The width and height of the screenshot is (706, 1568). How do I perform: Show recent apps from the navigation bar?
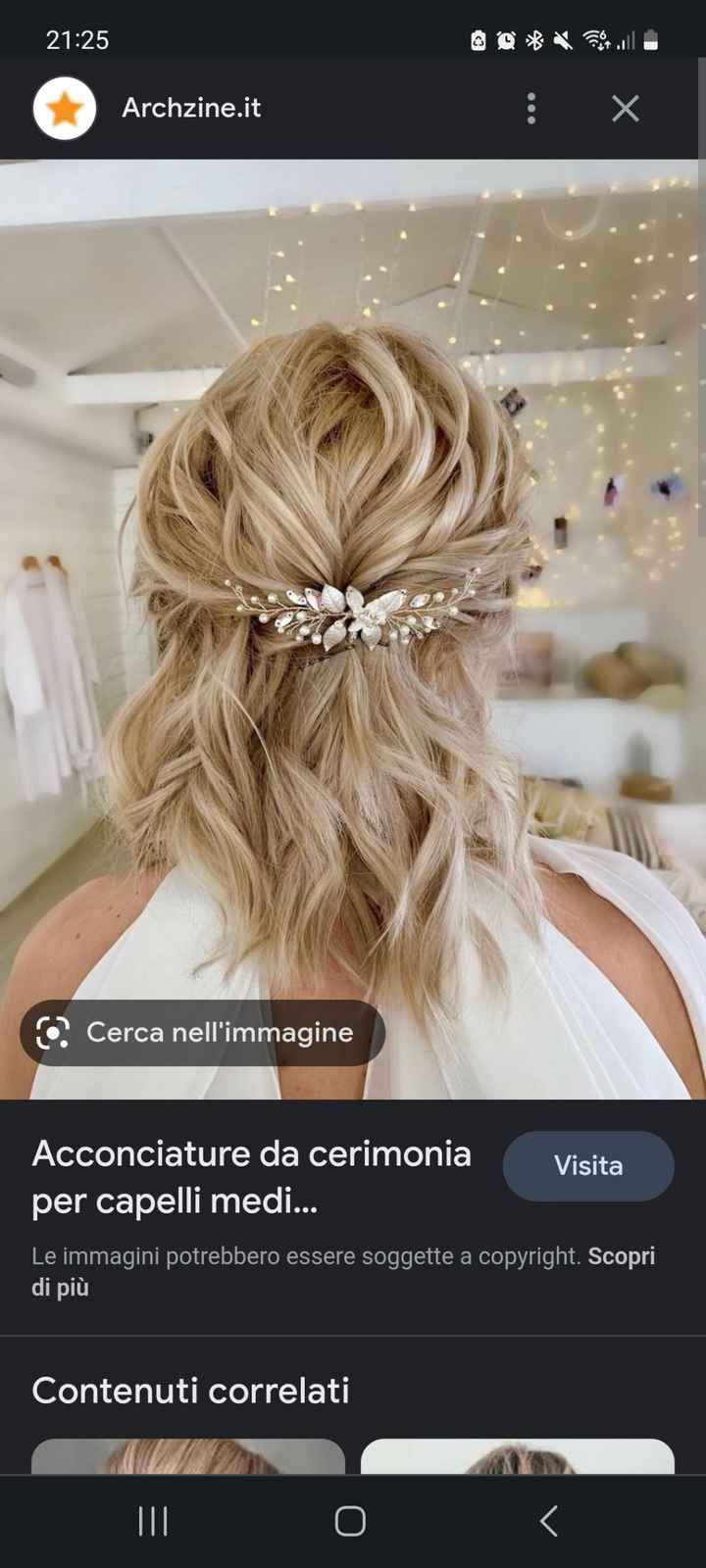pos(153,1521)
